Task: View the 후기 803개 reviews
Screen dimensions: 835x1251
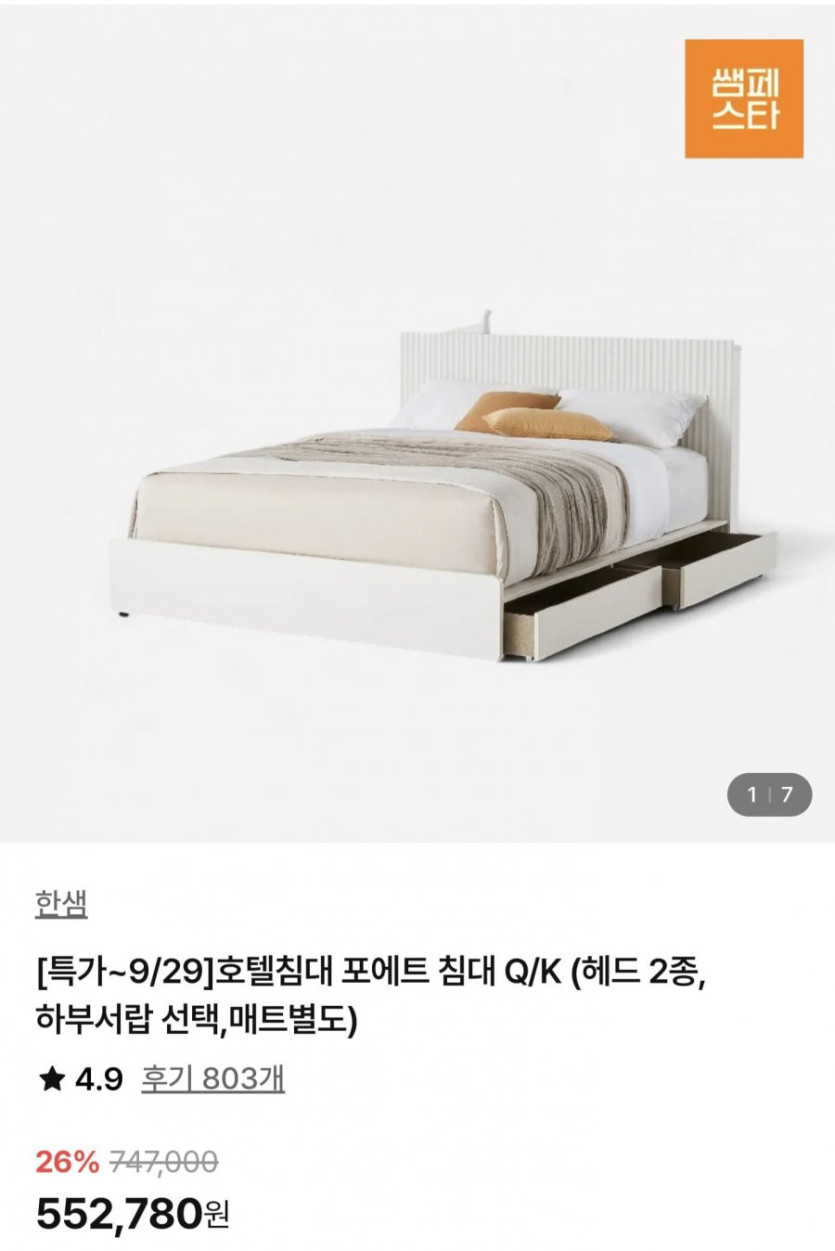Action: coord(213,1080)
